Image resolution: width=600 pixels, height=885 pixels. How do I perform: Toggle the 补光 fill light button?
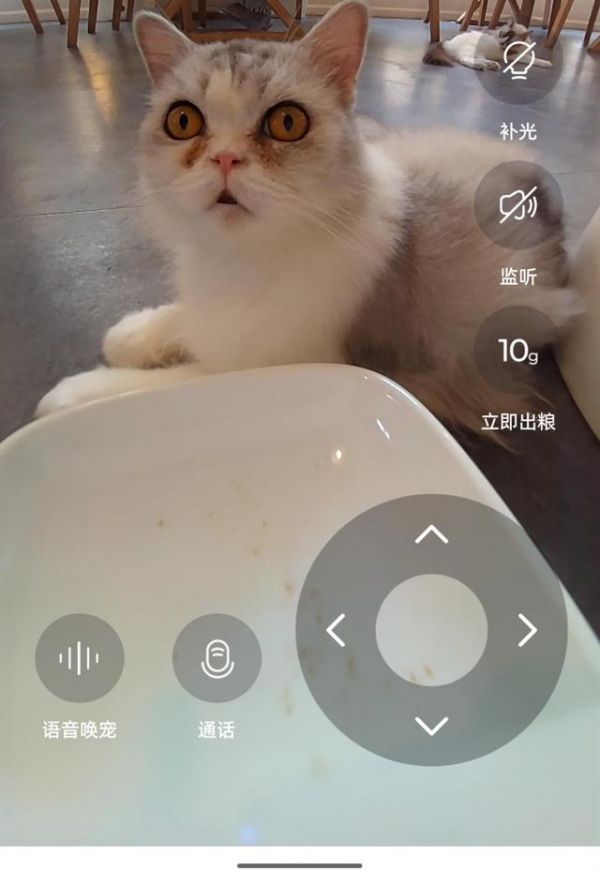click(x=517, y=60)
